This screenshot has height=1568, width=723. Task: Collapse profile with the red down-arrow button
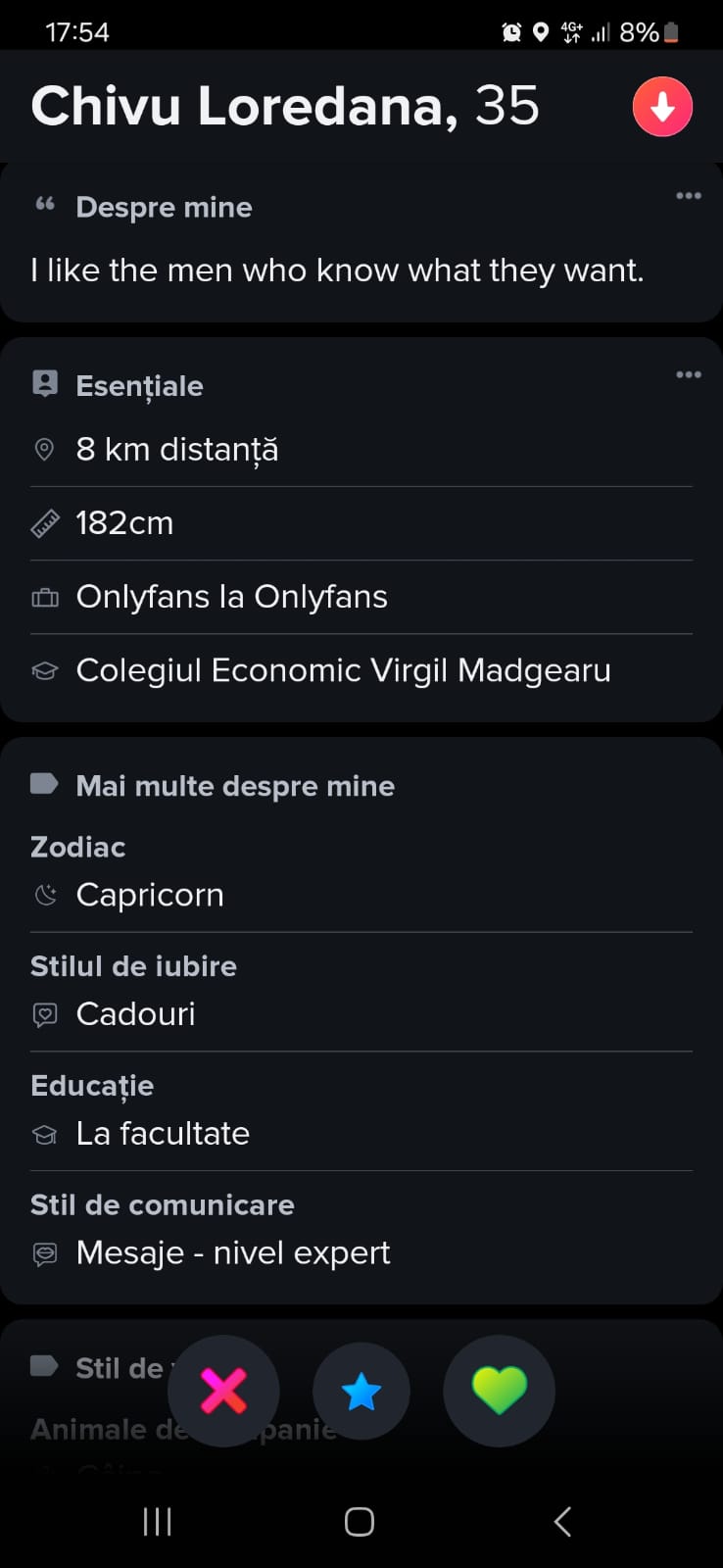click(662, 107)
